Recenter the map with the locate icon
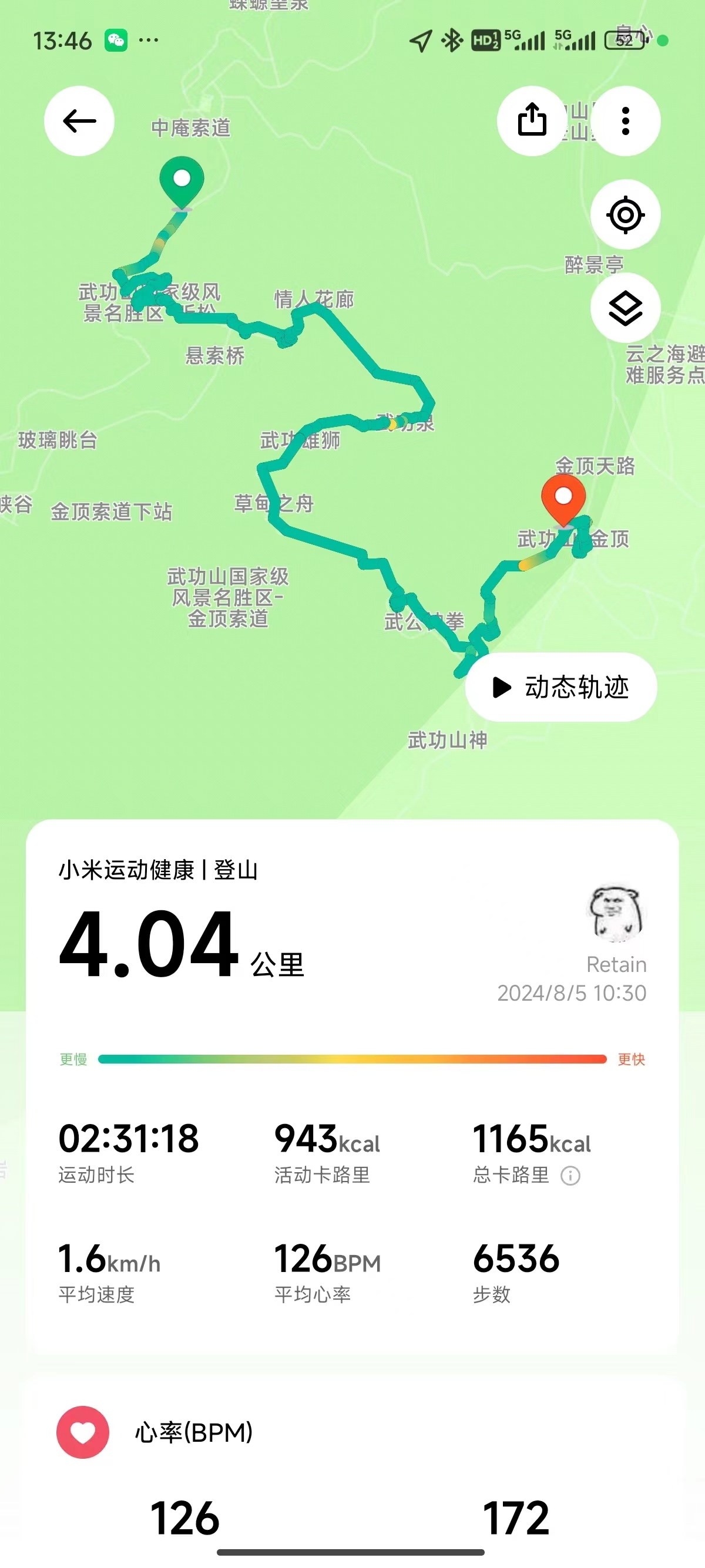The image size is (705, 1568). [x=625, y=215]
